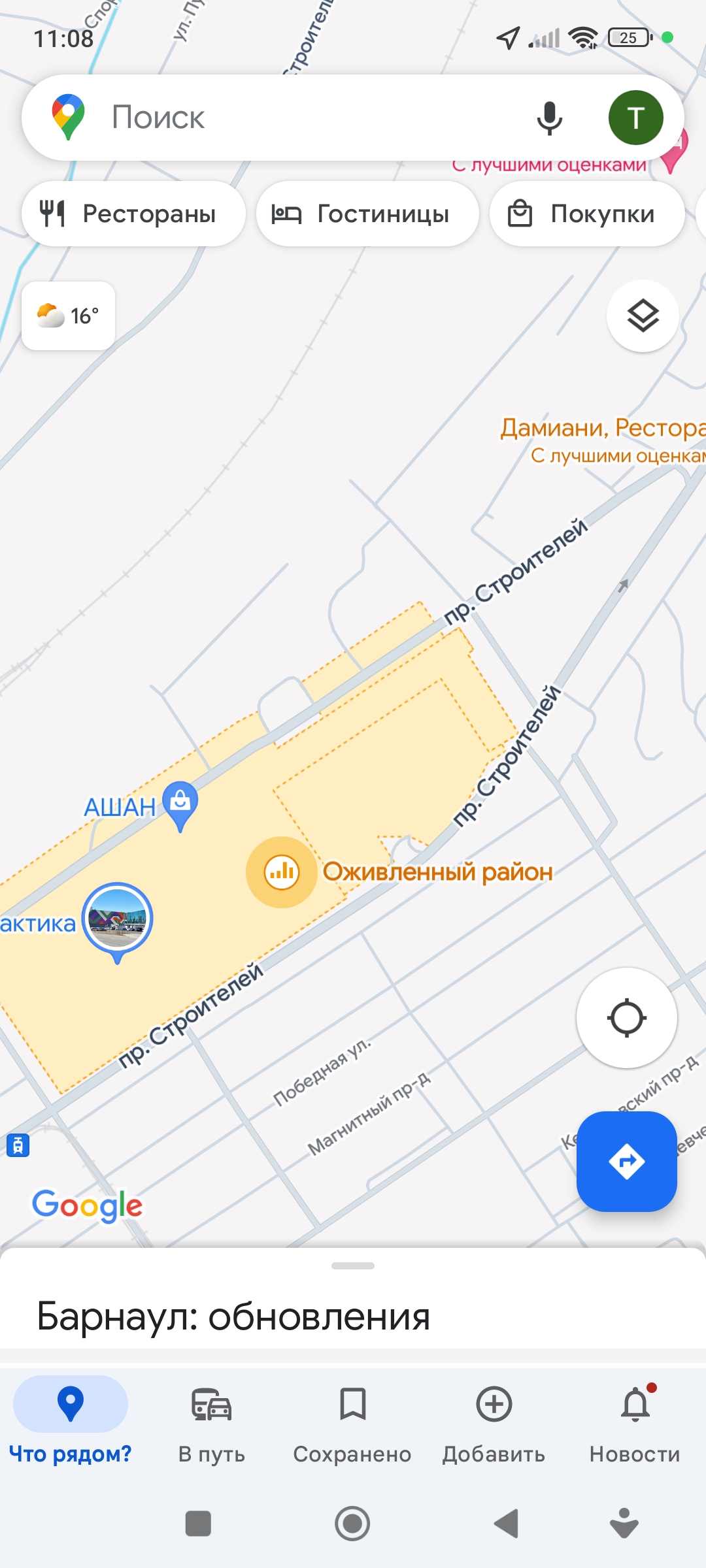Screen dimensions: 706x1568
Task: Center the map on my location
Action: point(626,1018)
